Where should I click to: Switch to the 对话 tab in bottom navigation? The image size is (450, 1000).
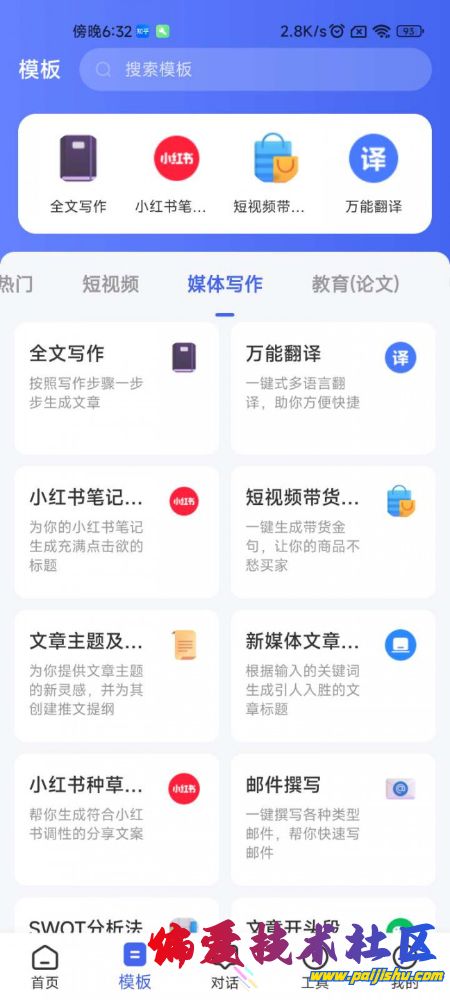pyautogui.click(x=225, y=967)
